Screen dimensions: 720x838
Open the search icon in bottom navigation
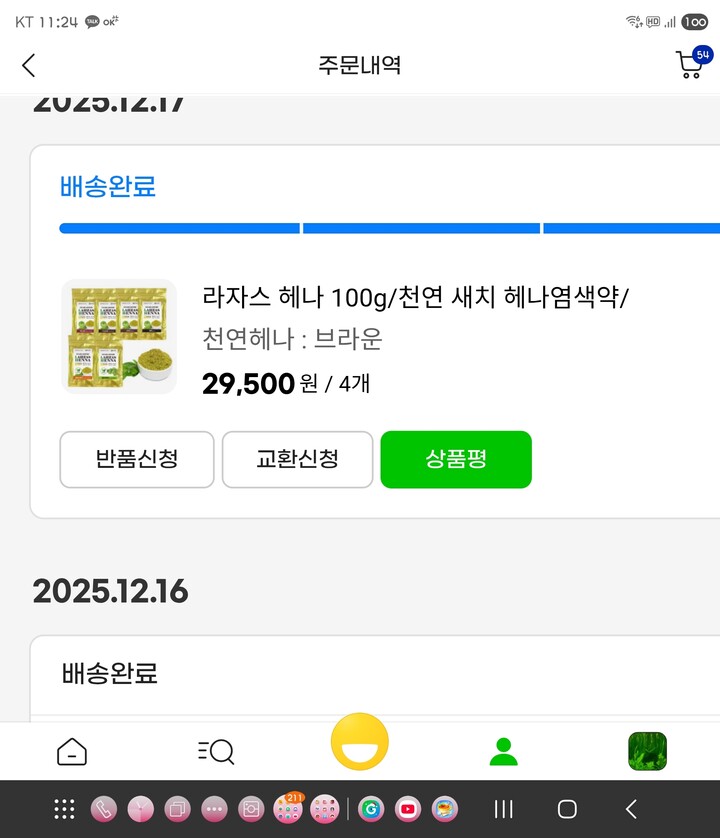click(x=216, y=750)
